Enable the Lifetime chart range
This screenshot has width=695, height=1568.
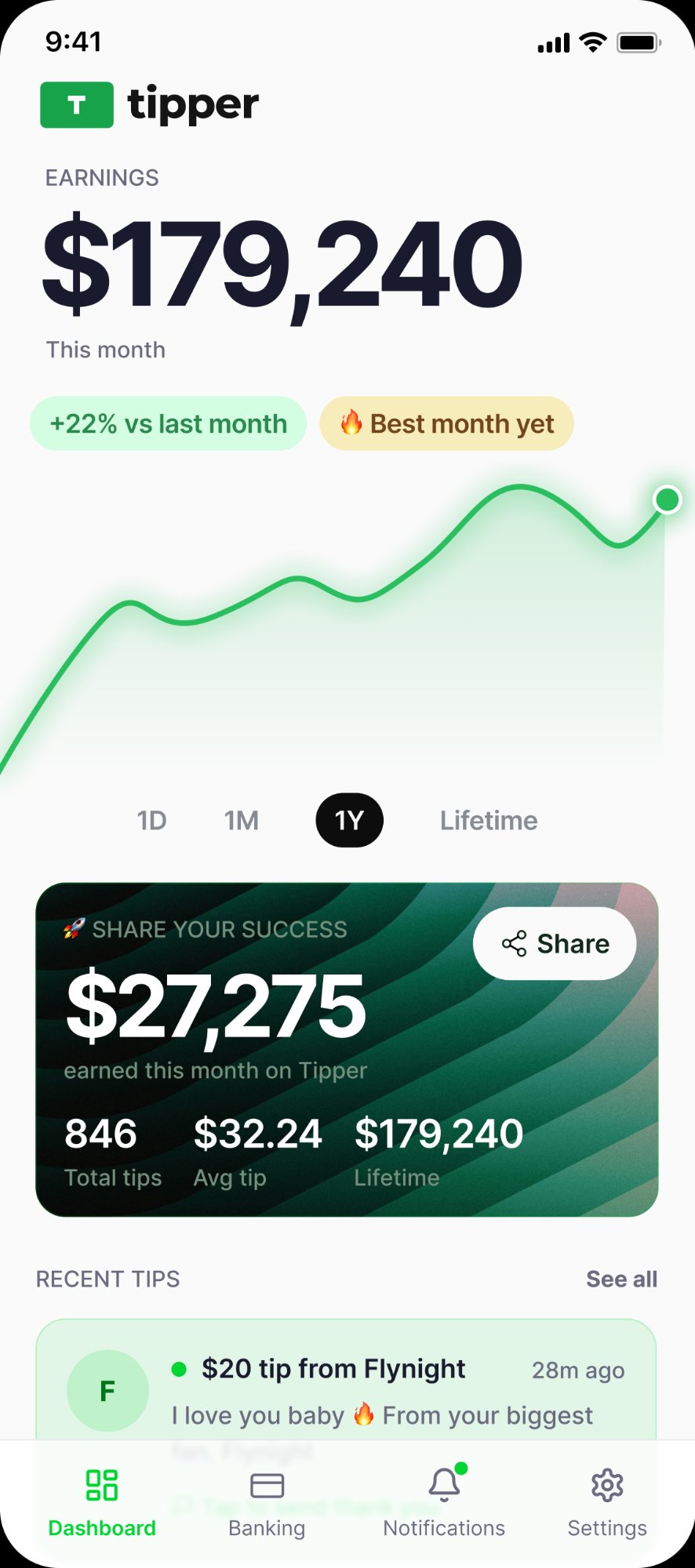487,820
